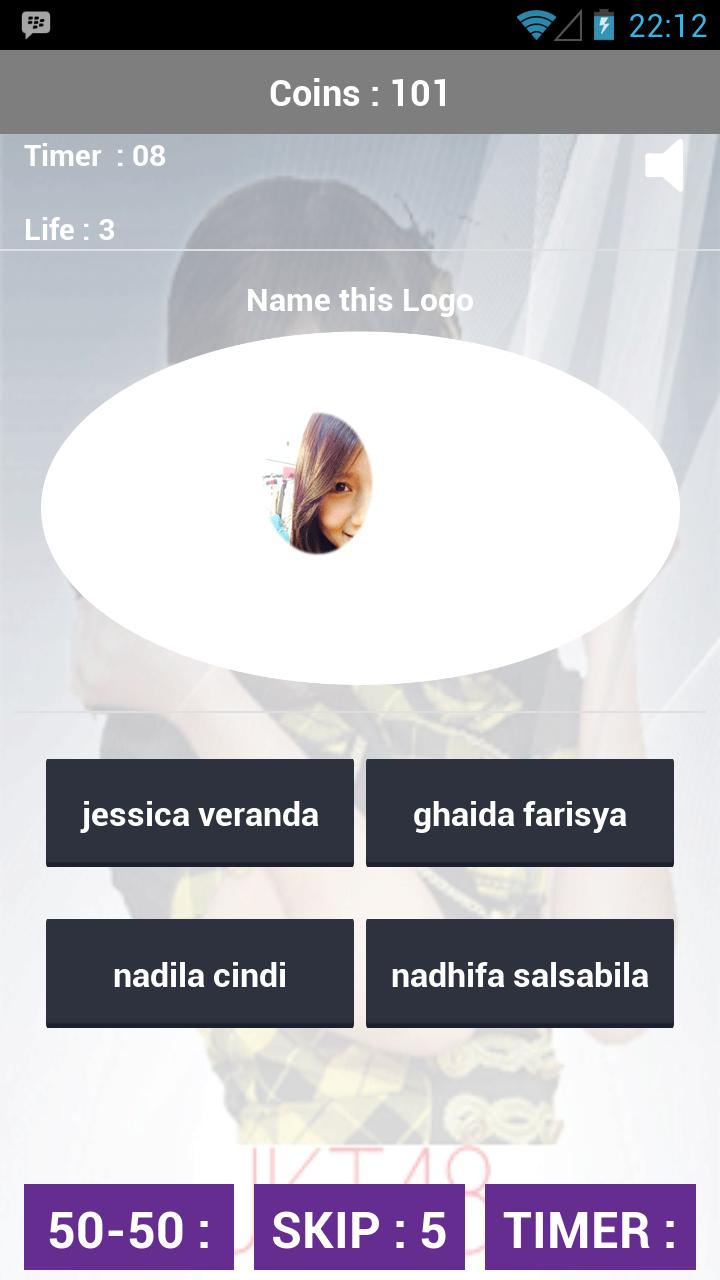The image size is (720, 1280).
Task: Activate the TIMER lifeline
Action: [x=590, y=1228]
